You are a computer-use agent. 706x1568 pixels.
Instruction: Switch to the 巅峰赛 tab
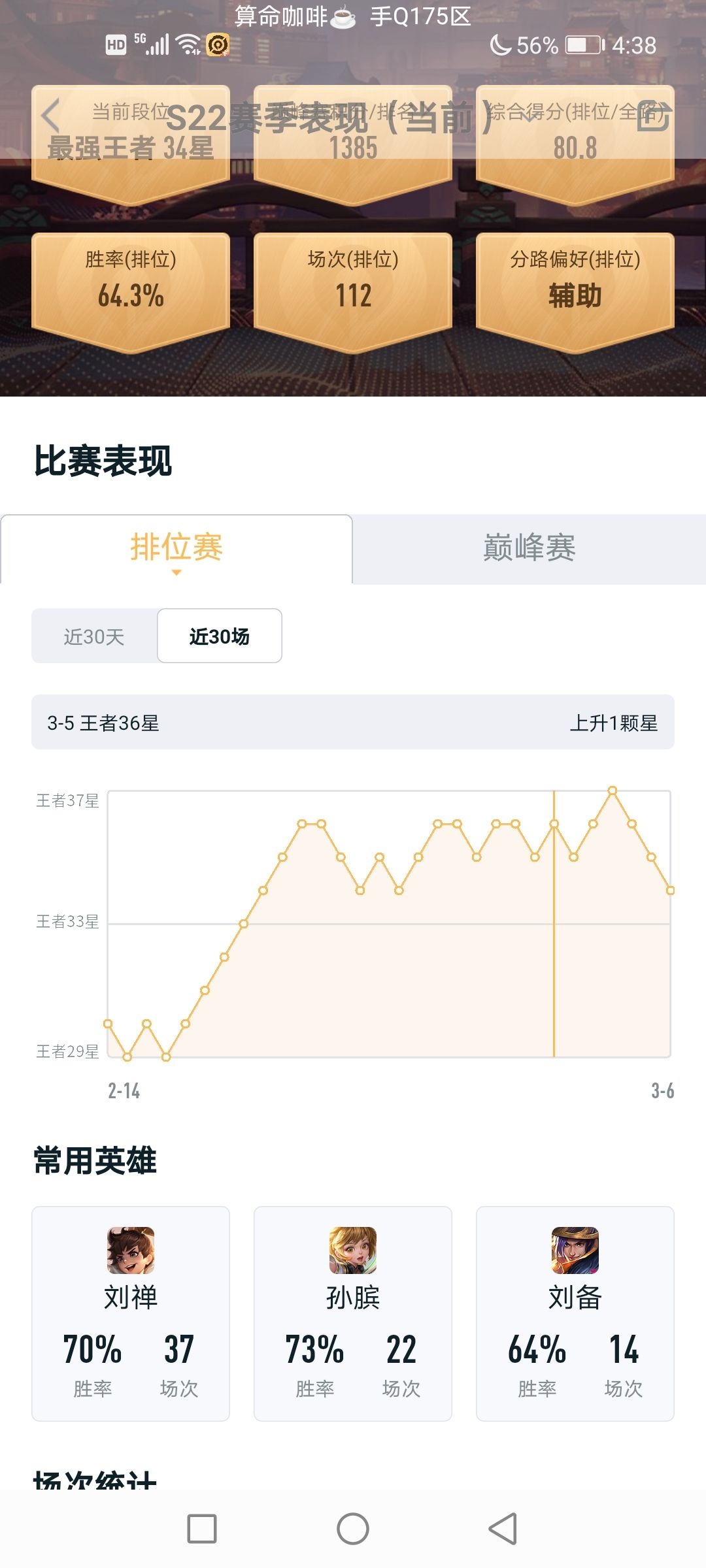click(529, 548)
